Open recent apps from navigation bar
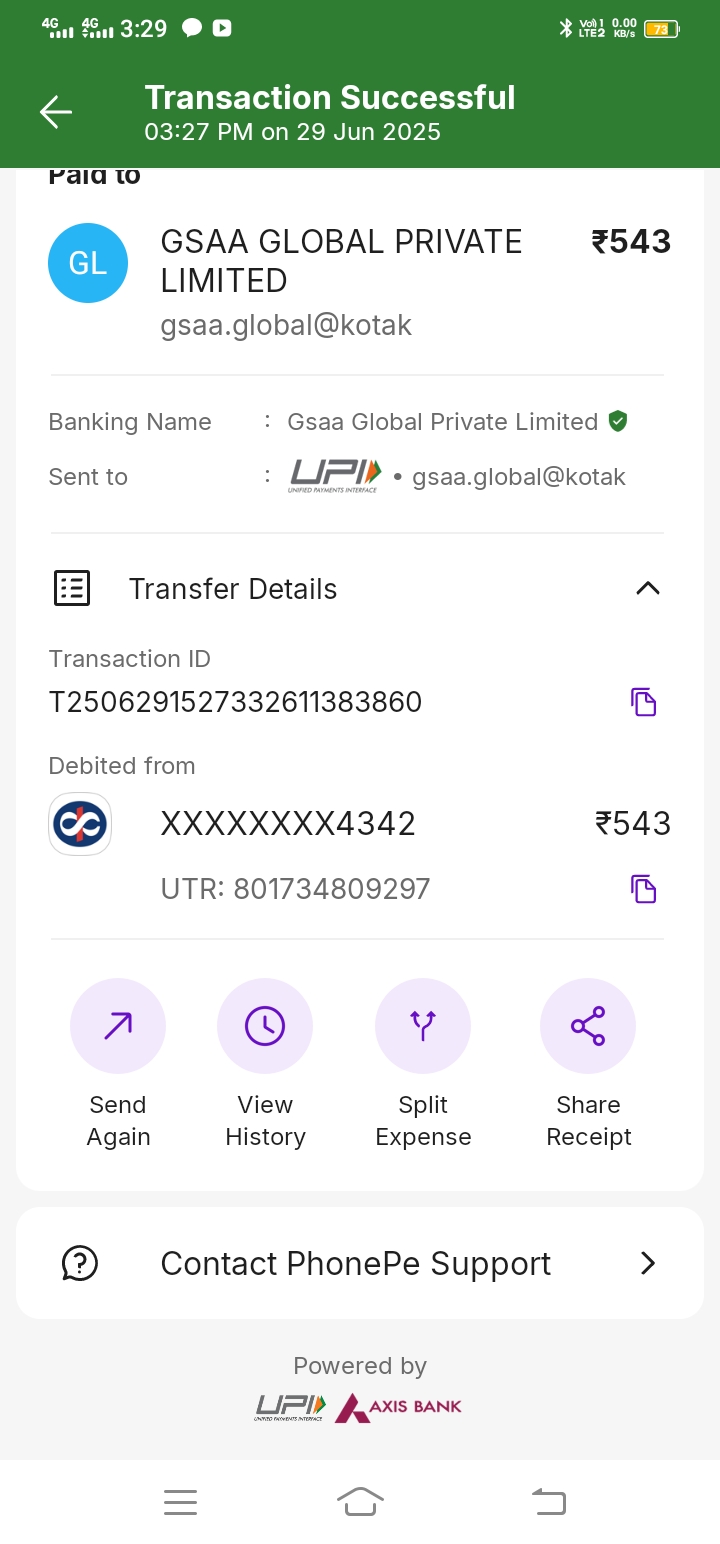 pyautogui.click(x=180, y=1501)
